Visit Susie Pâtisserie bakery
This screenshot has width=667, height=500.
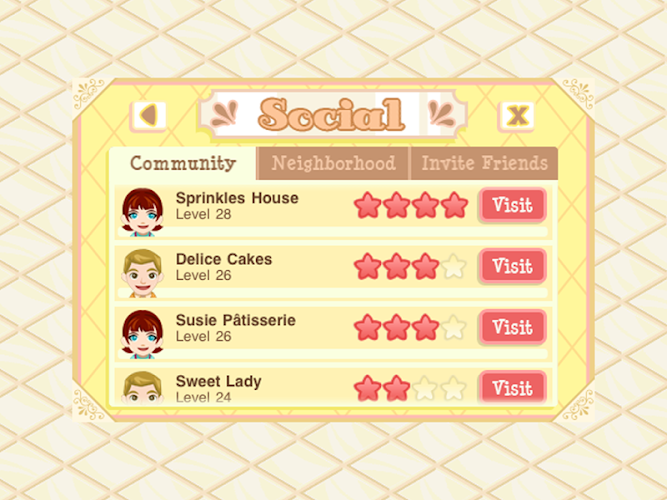513,327
